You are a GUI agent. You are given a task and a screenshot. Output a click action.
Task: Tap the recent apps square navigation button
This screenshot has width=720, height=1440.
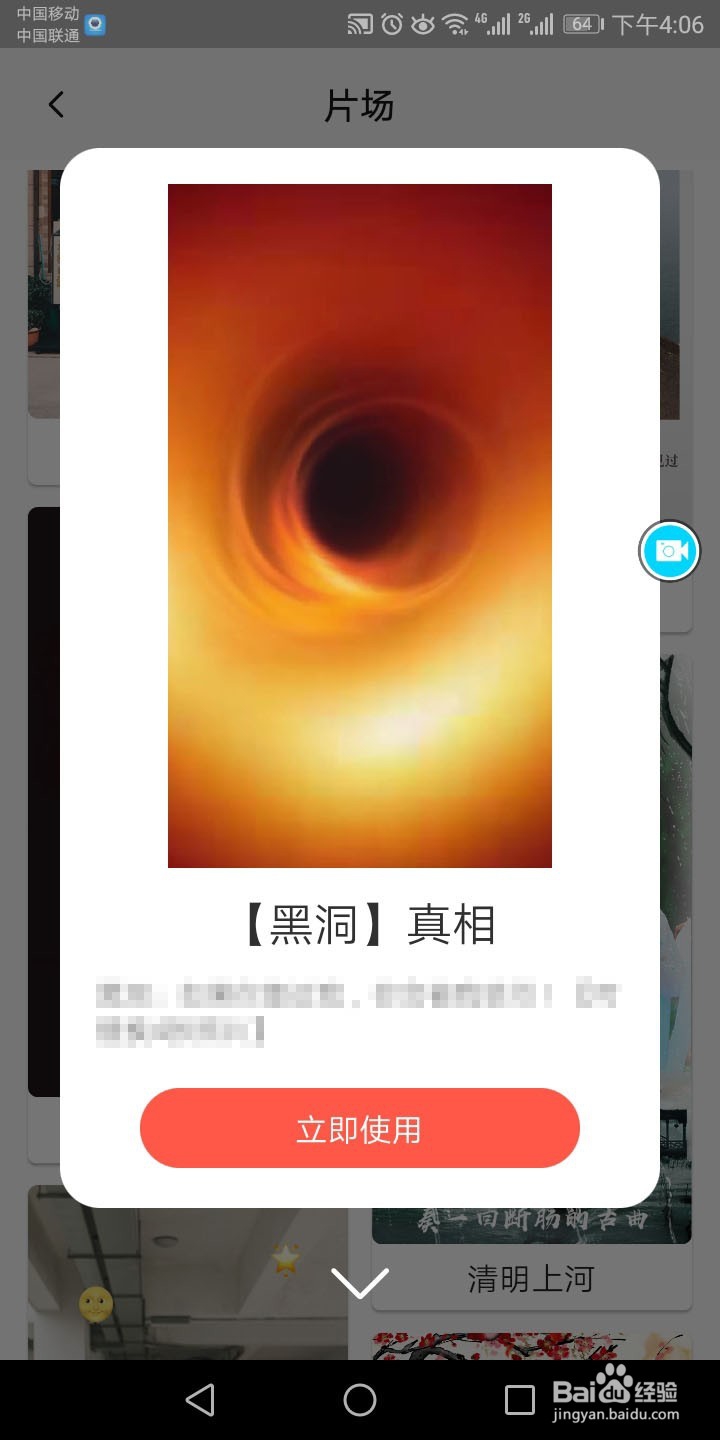520,1400
